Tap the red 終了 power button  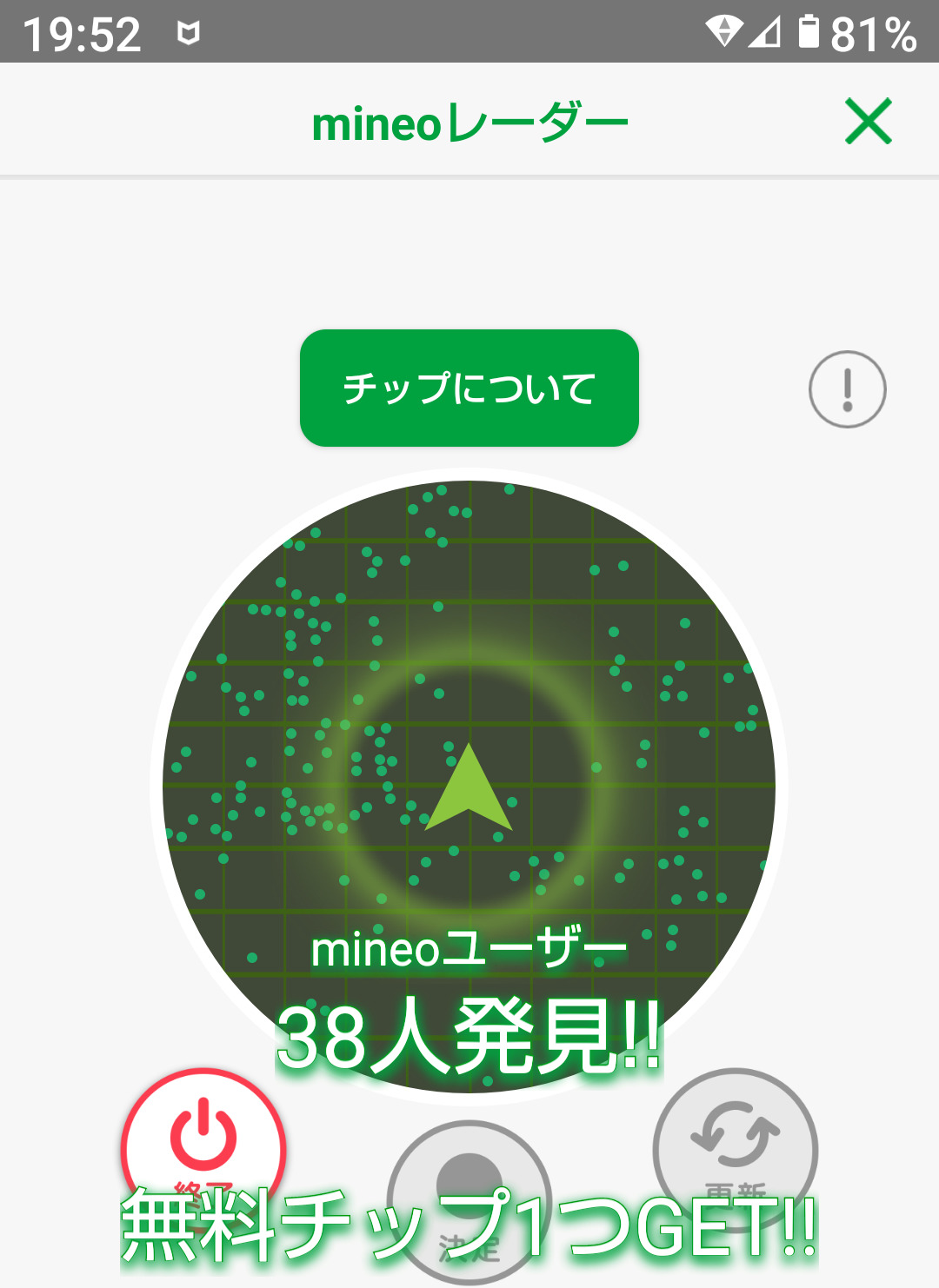click(203, 1139)
